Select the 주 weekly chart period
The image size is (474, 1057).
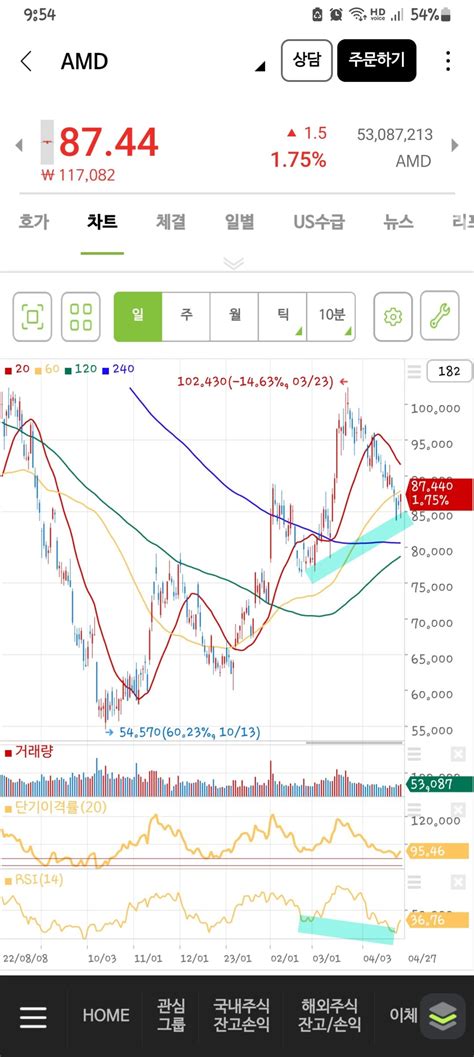tap(186, 316)
